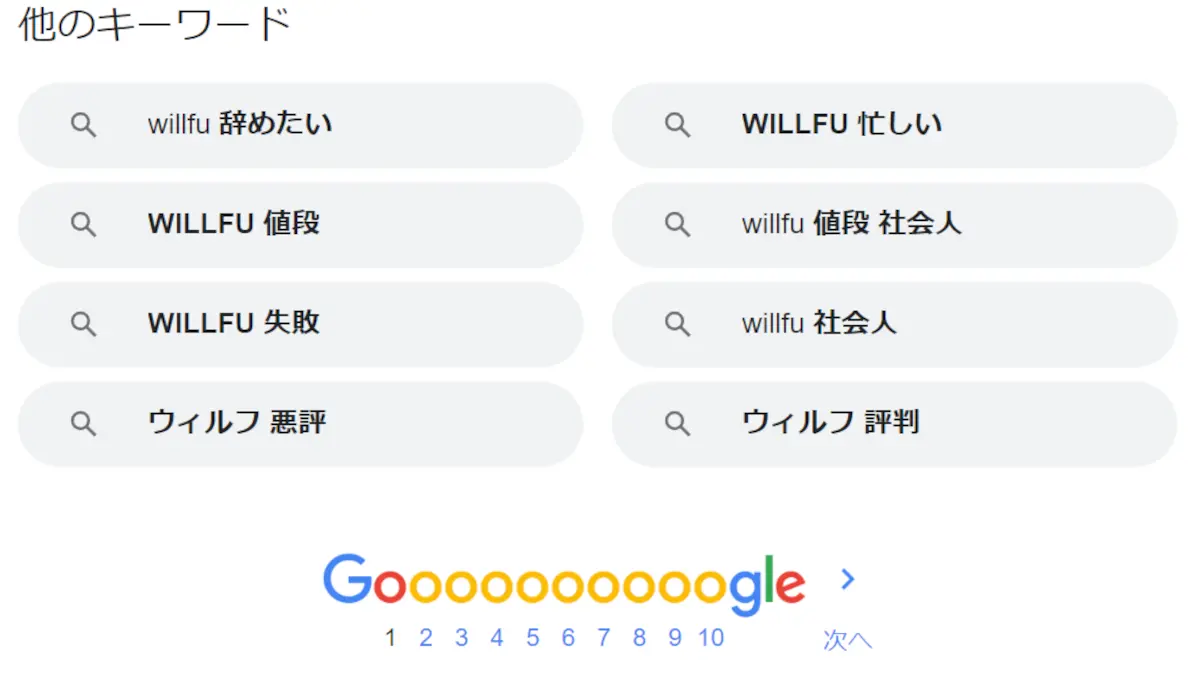Go to results page 8
1200x675 pixels.
point(639,638)
